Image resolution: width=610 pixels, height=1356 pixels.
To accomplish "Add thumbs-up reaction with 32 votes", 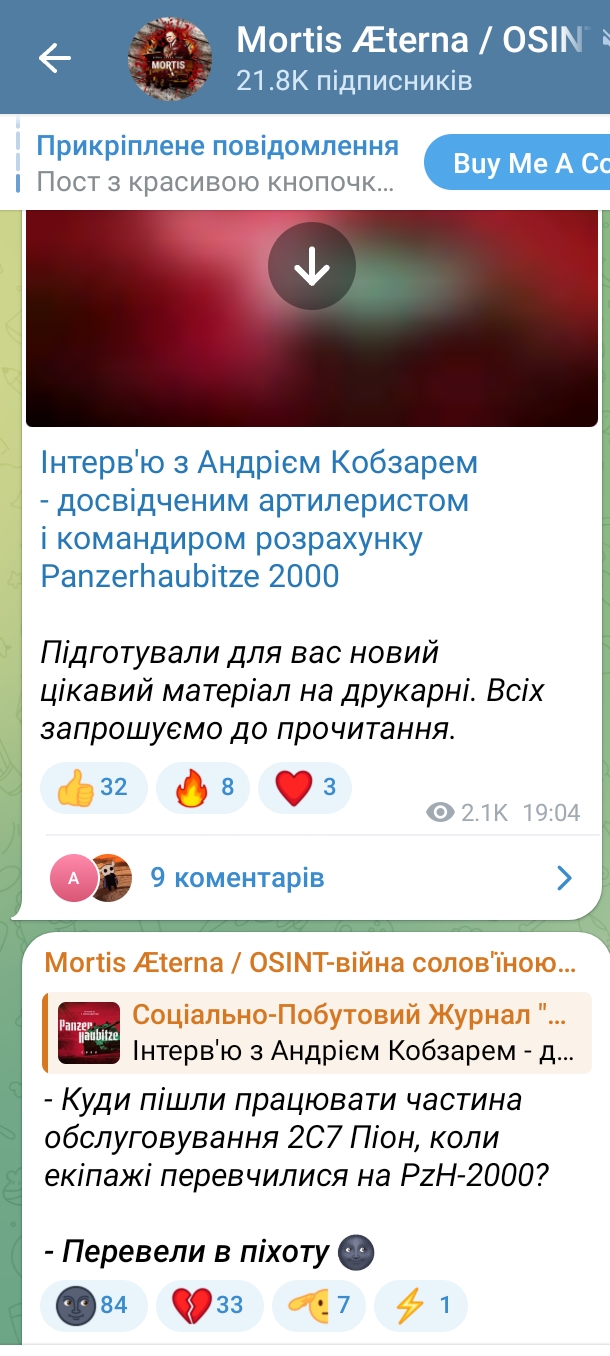I will 93,788.
